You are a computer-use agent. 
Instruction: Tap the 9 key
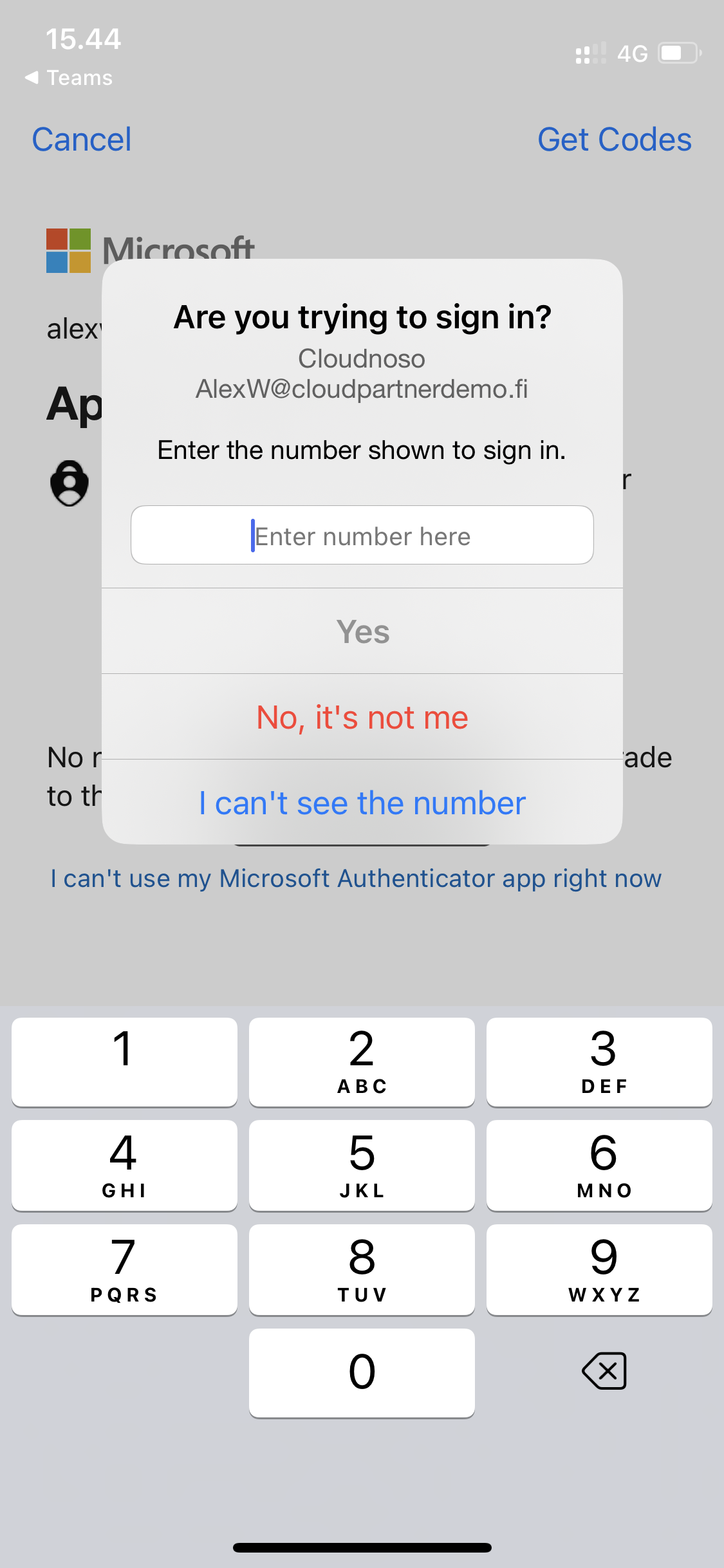click(x=599, y=1269)
